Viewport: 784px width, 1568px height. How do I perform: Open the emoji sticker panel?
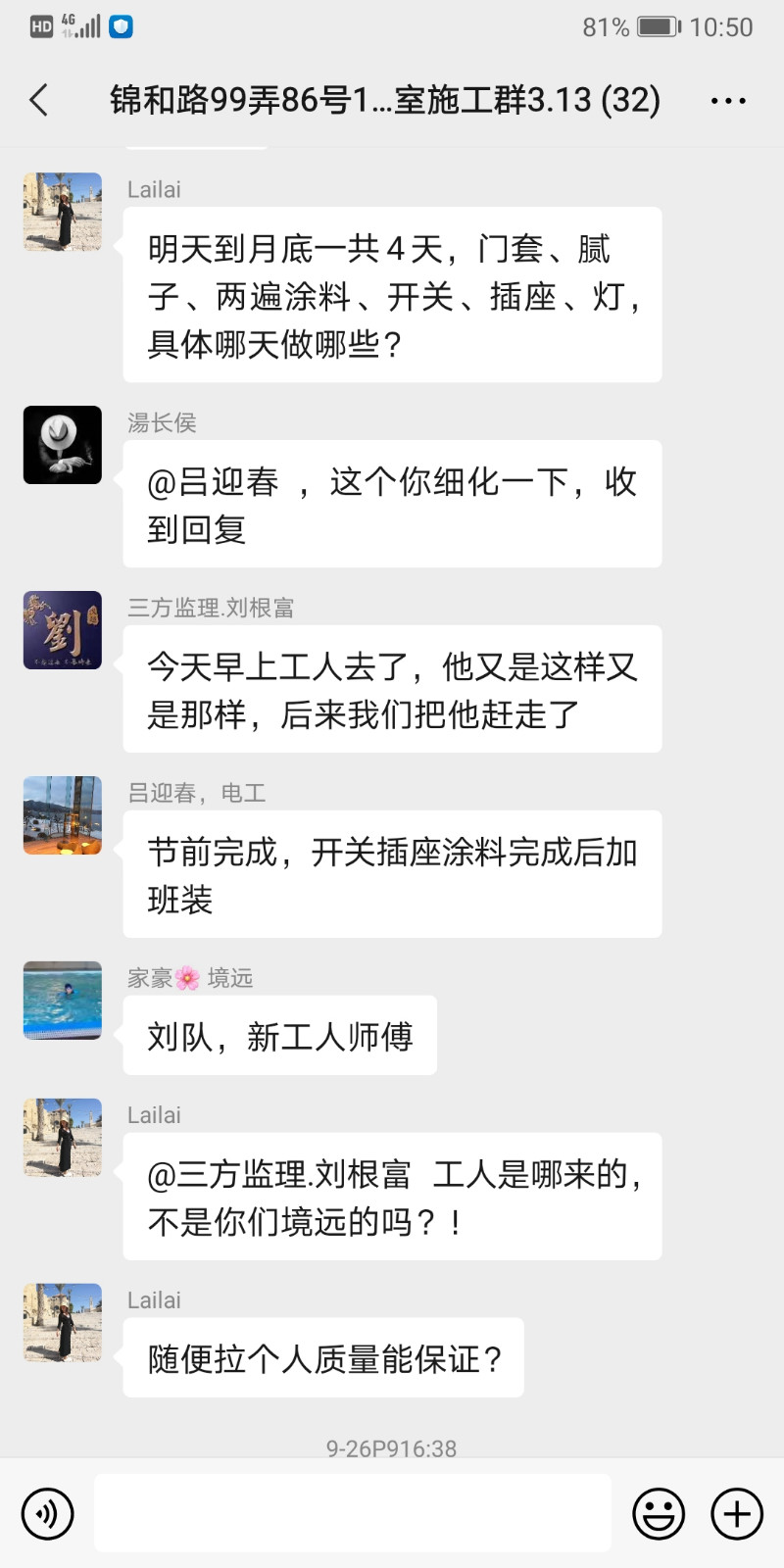659,1513
